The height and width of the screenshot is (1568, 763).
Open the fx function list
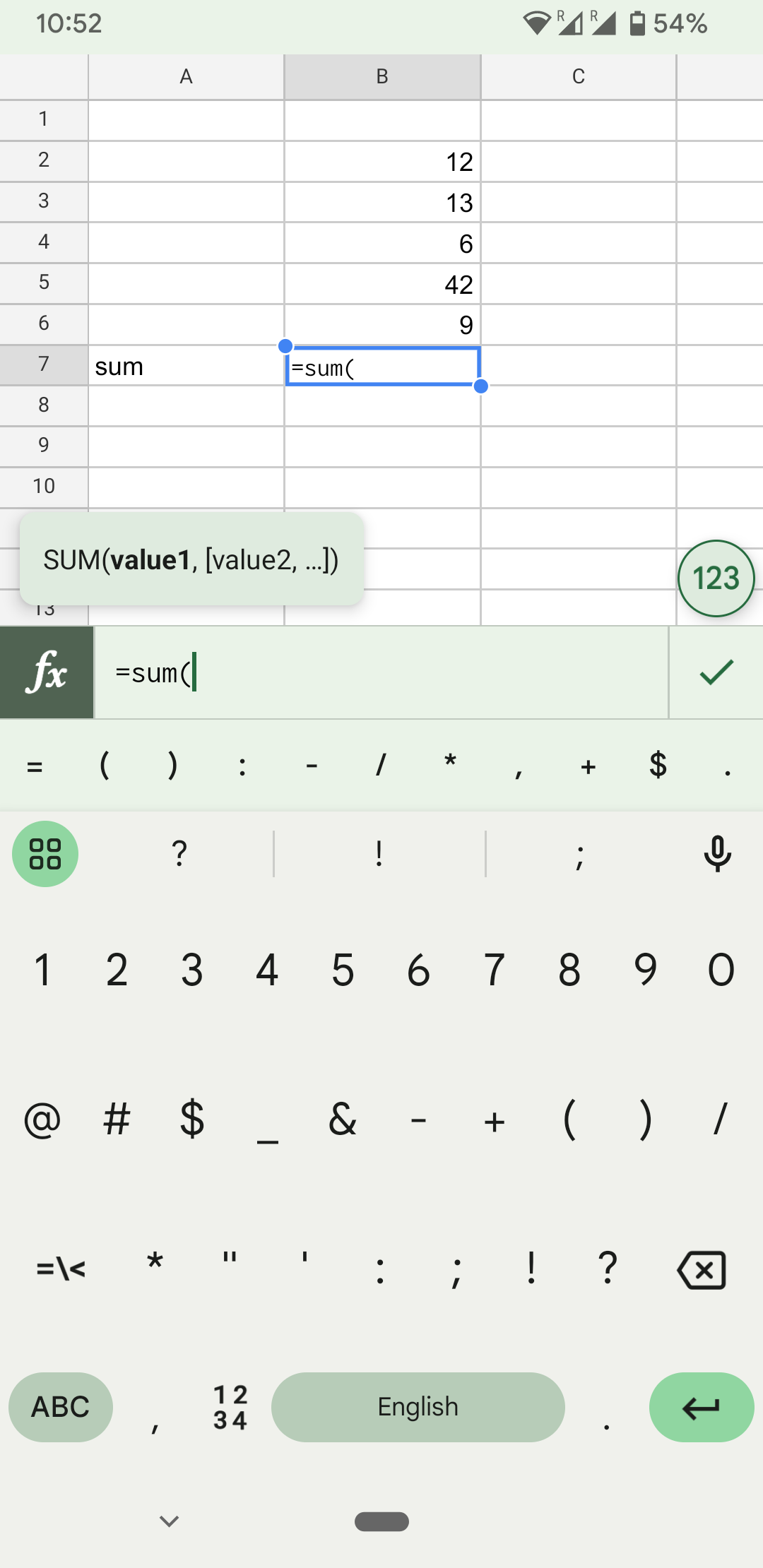(x=47, y=672)
